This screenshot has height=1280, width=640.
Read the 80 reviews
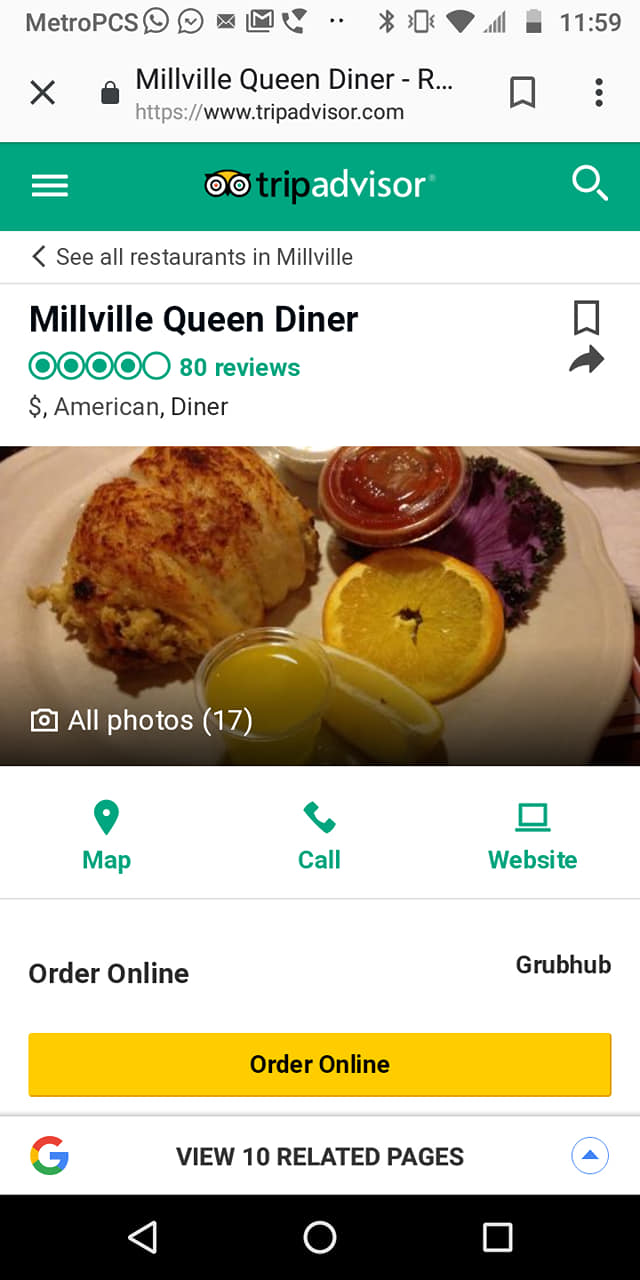(239, 367)
